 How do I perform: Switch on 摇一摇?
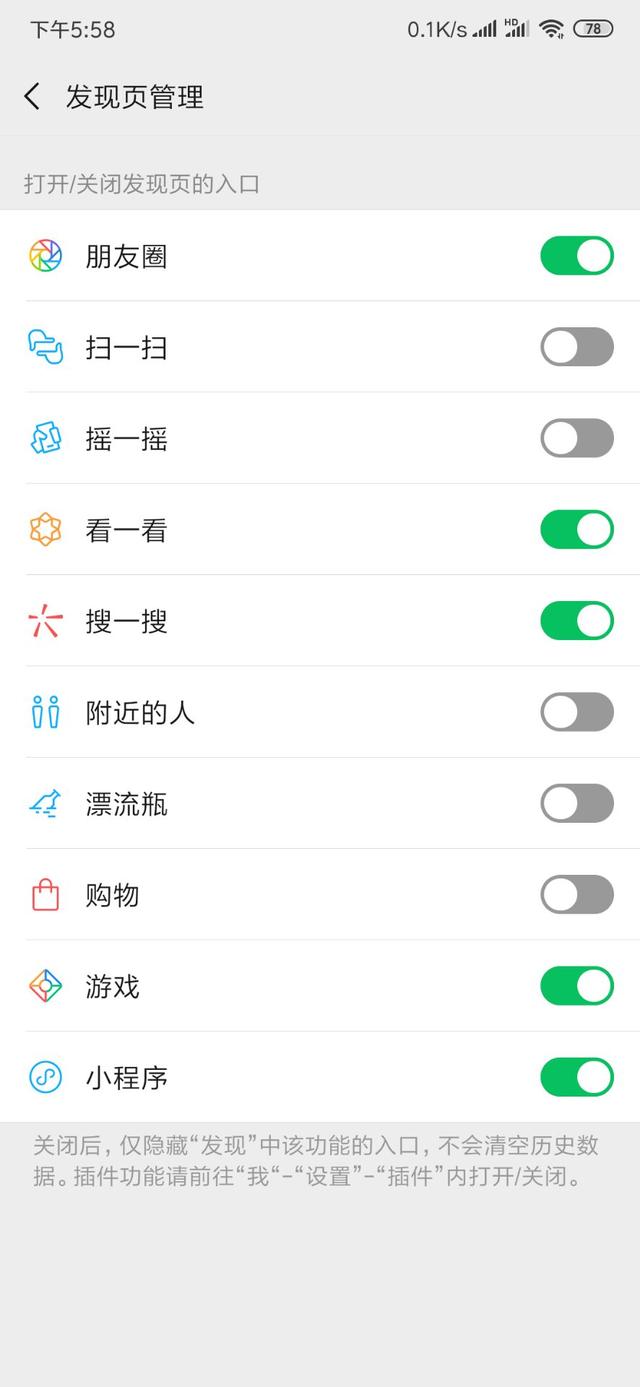(x=576, y=438)
